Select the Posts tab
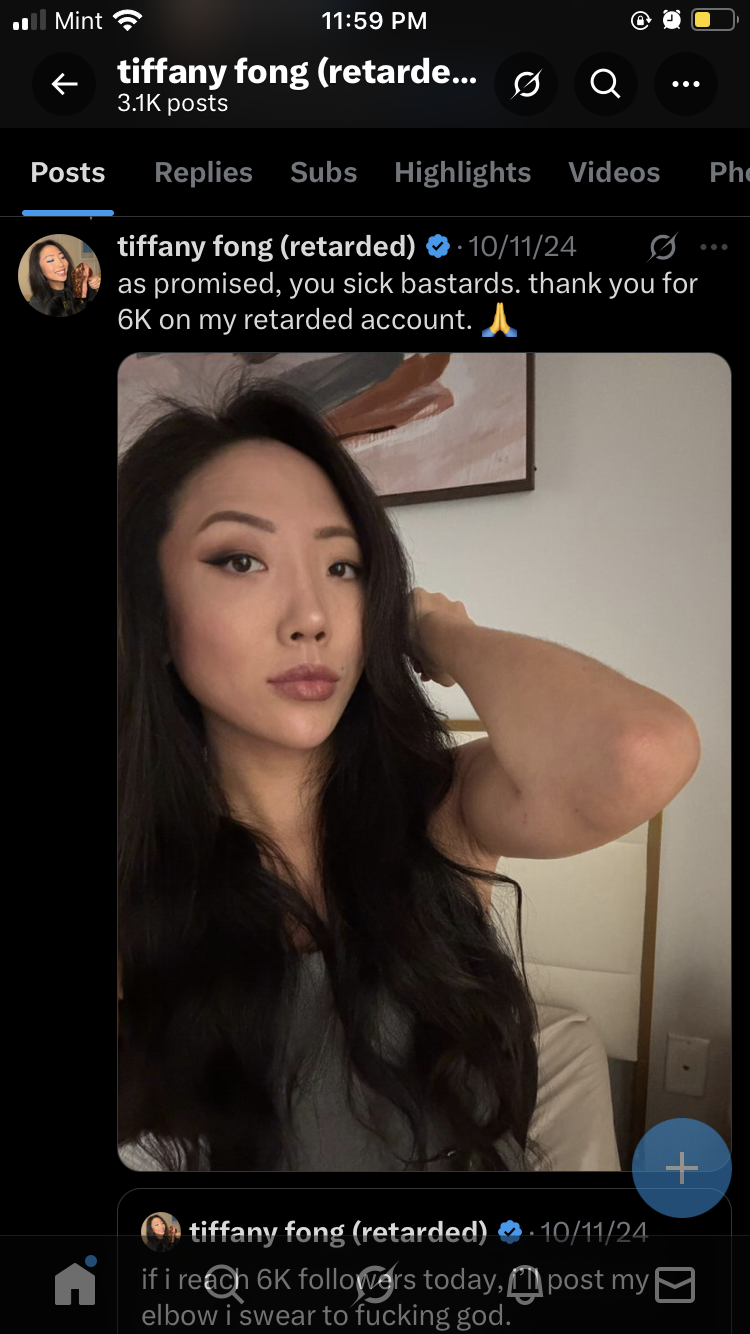Screen dimensions: 750x1334 coord(68,172)
